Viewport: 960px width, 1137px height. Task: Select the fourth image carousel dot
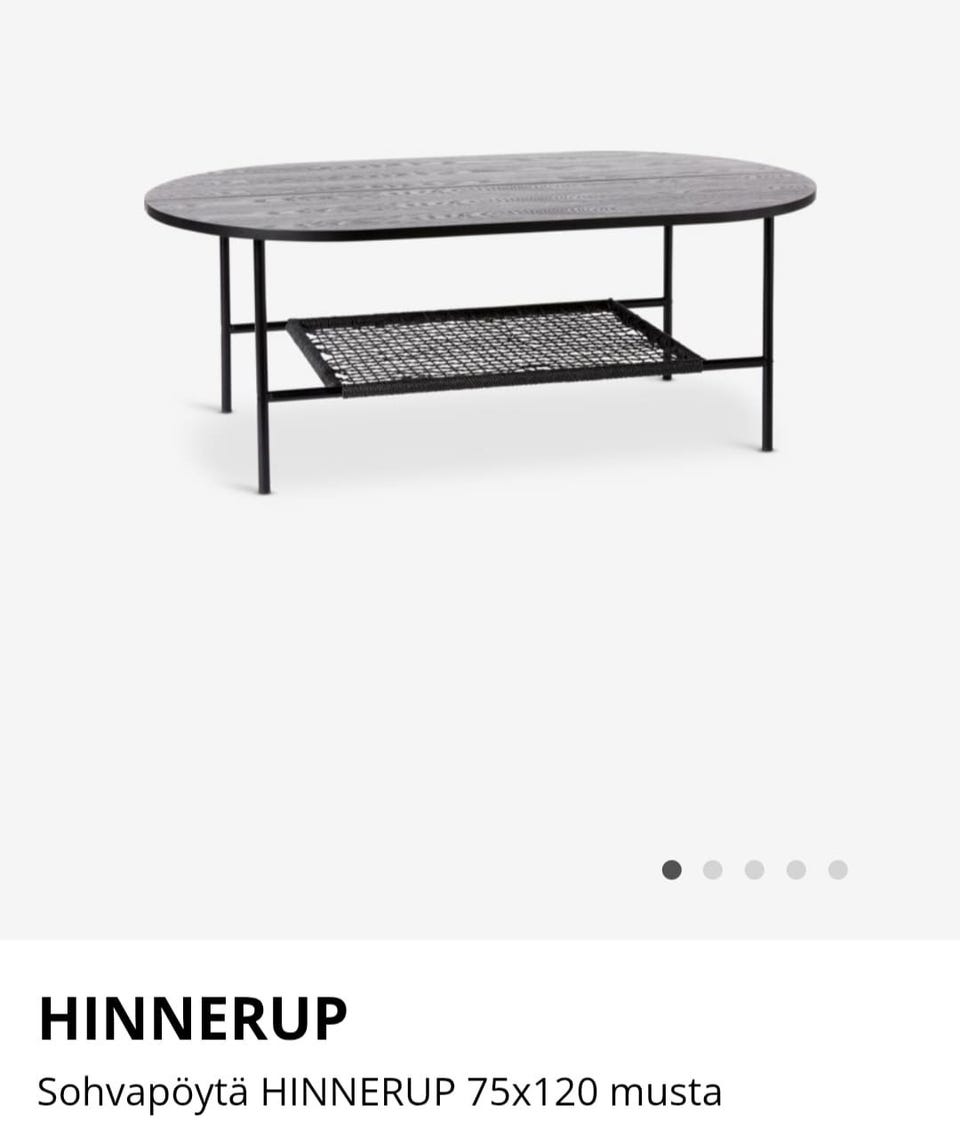point(796,870)
